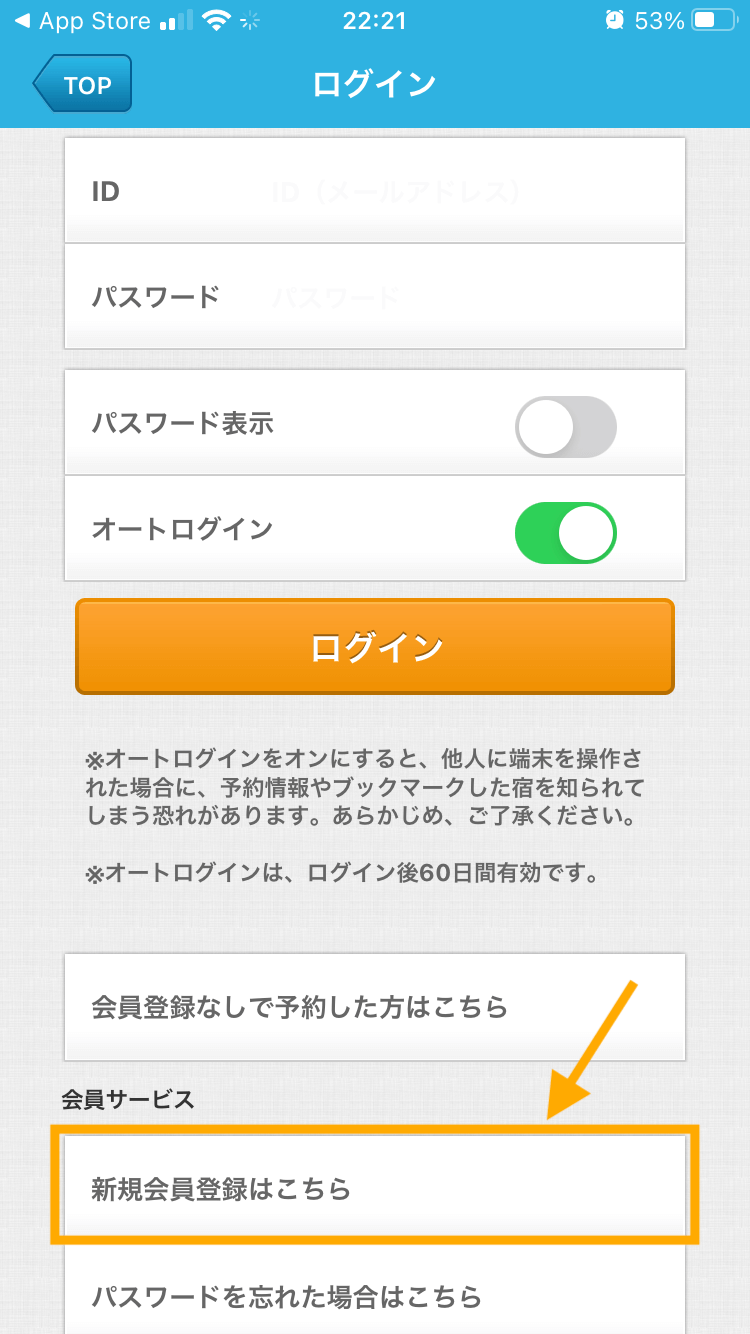Enable the パスワード表示 switch

point(566,427)
